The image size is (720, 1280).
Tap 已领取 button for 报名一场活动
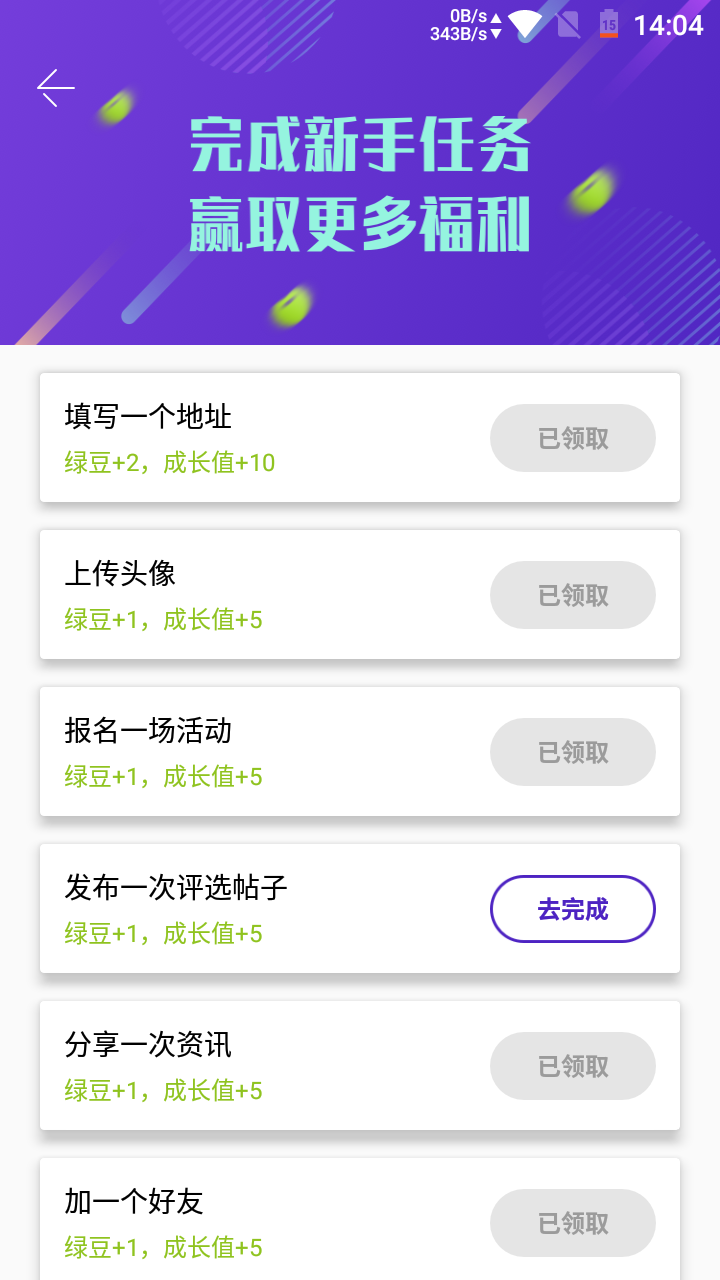coord(573,752)
